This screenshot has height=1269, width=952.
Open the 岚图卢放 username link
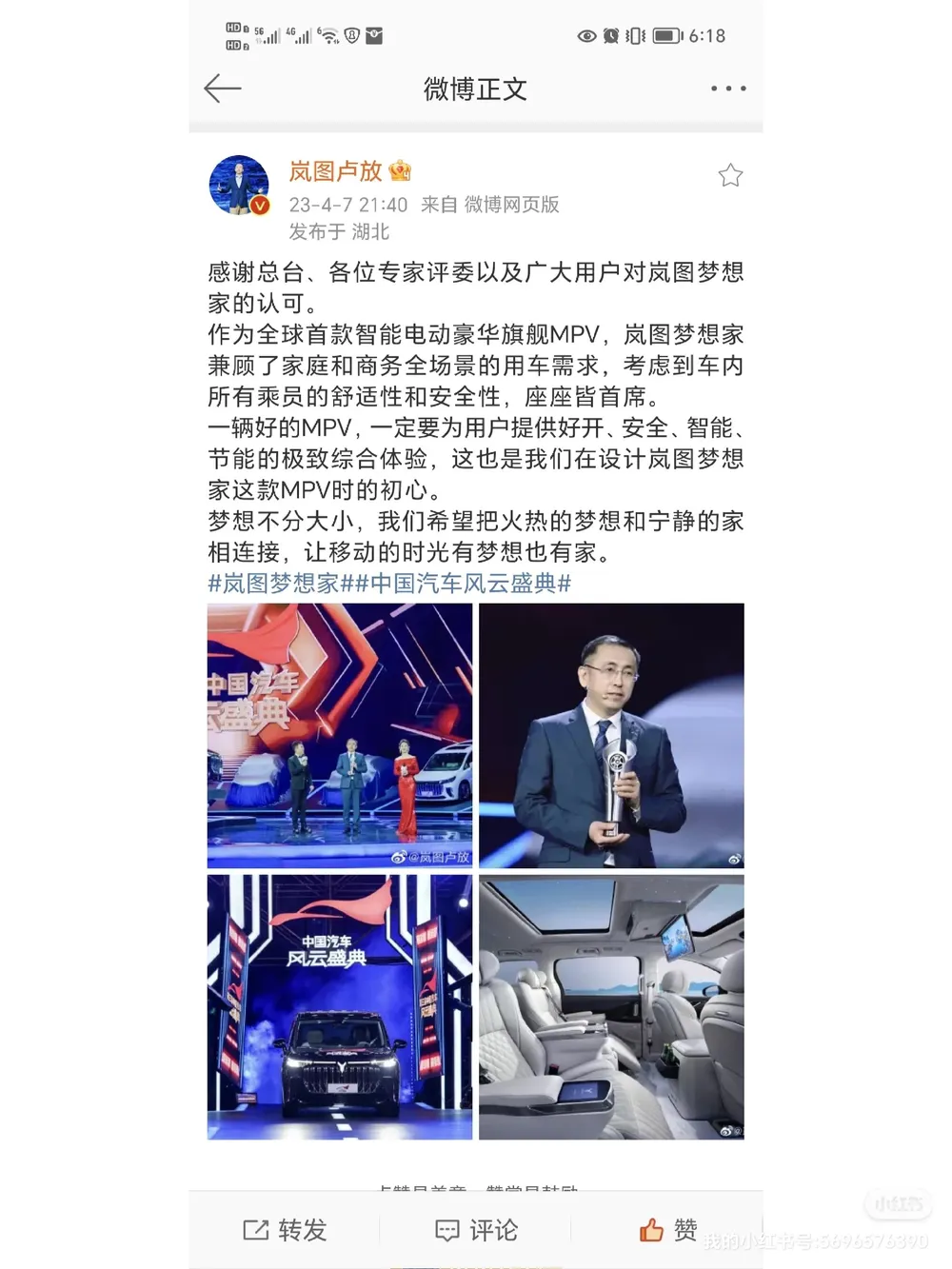335,171
